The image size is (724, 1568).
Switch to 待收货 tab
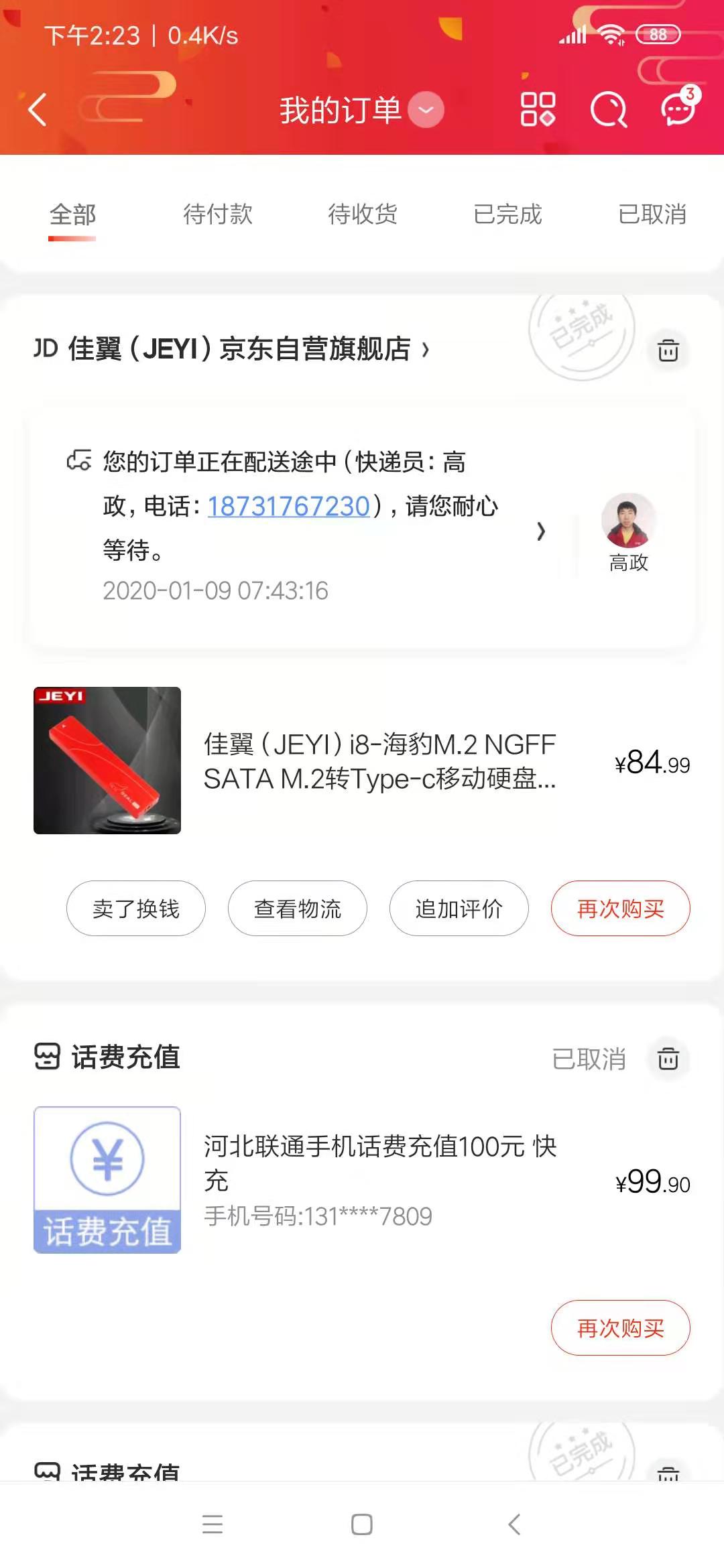point(363,214)
